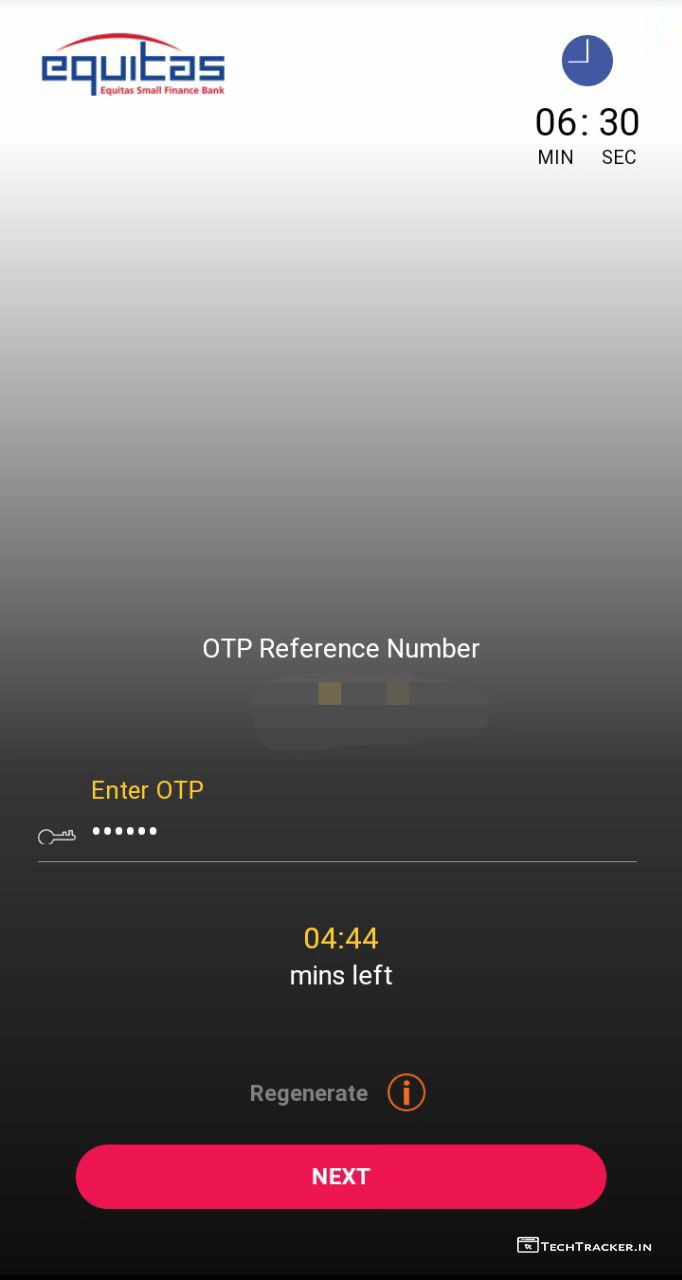This screenshot has width=682, height=1280.
Task: Tap NEXT to submit the OTP
Action: 341,1176
